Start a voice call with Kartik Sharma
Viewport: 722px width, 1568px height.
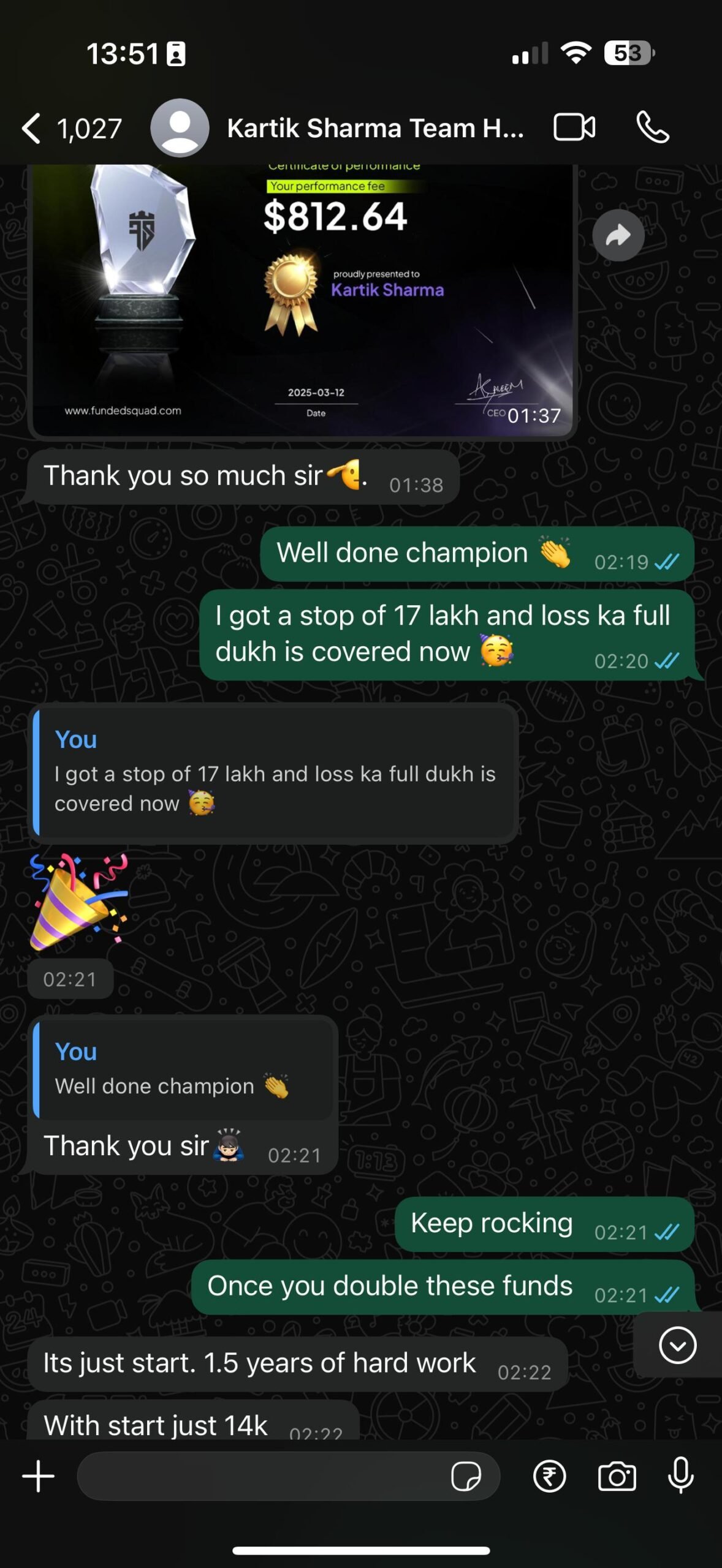pos(653,127)
